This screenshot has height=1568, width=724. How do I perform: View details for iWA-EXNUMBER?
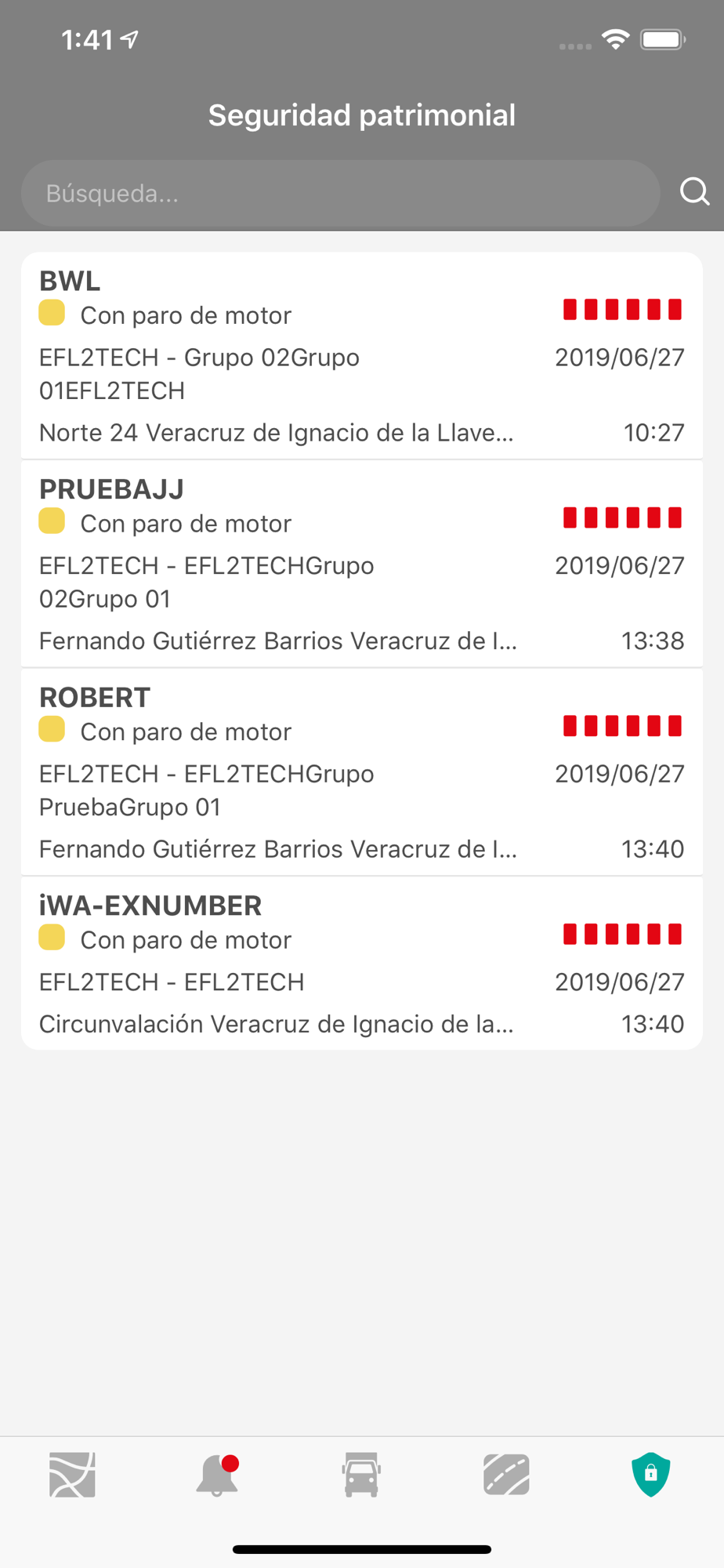[362, 964]
